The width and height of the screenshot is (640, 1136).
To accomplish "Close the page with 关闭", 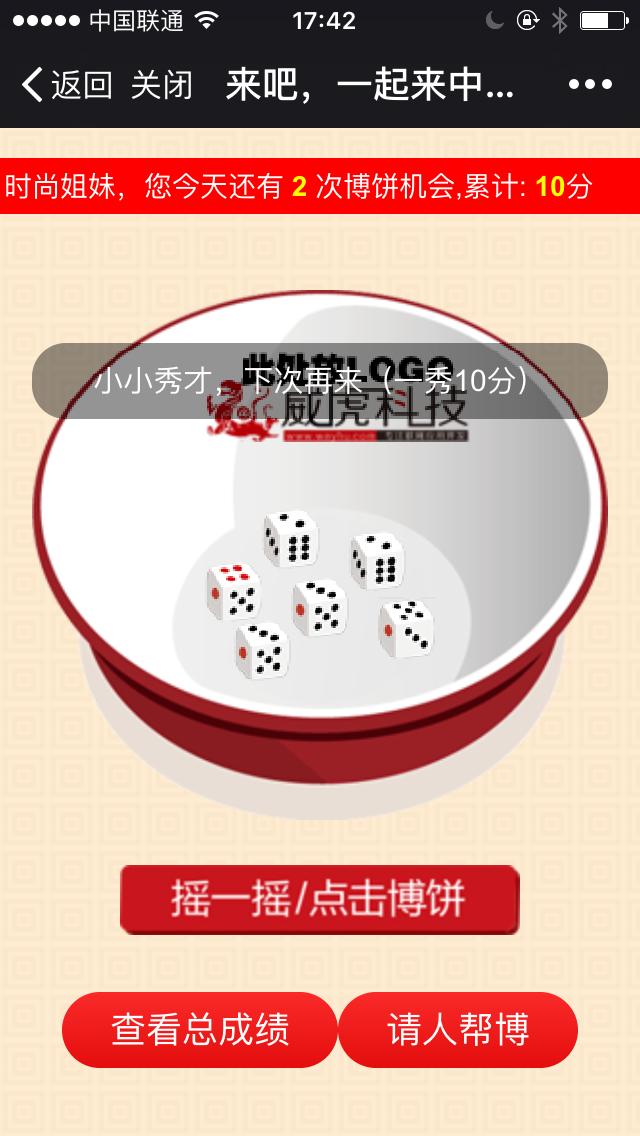I will click(x=161, y=85).
